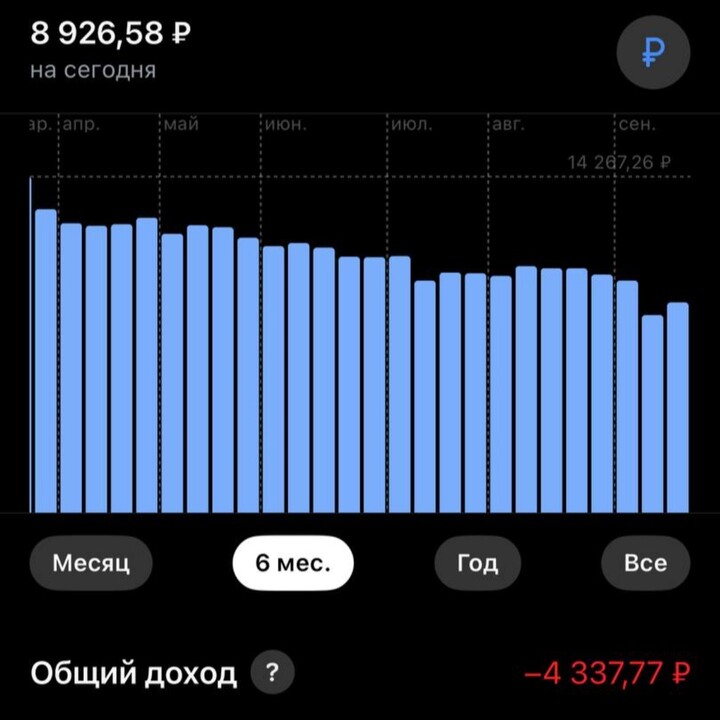Show chart for Год
Screen dimensions: 720x720
pyautogui.click(x=478, y=563)
